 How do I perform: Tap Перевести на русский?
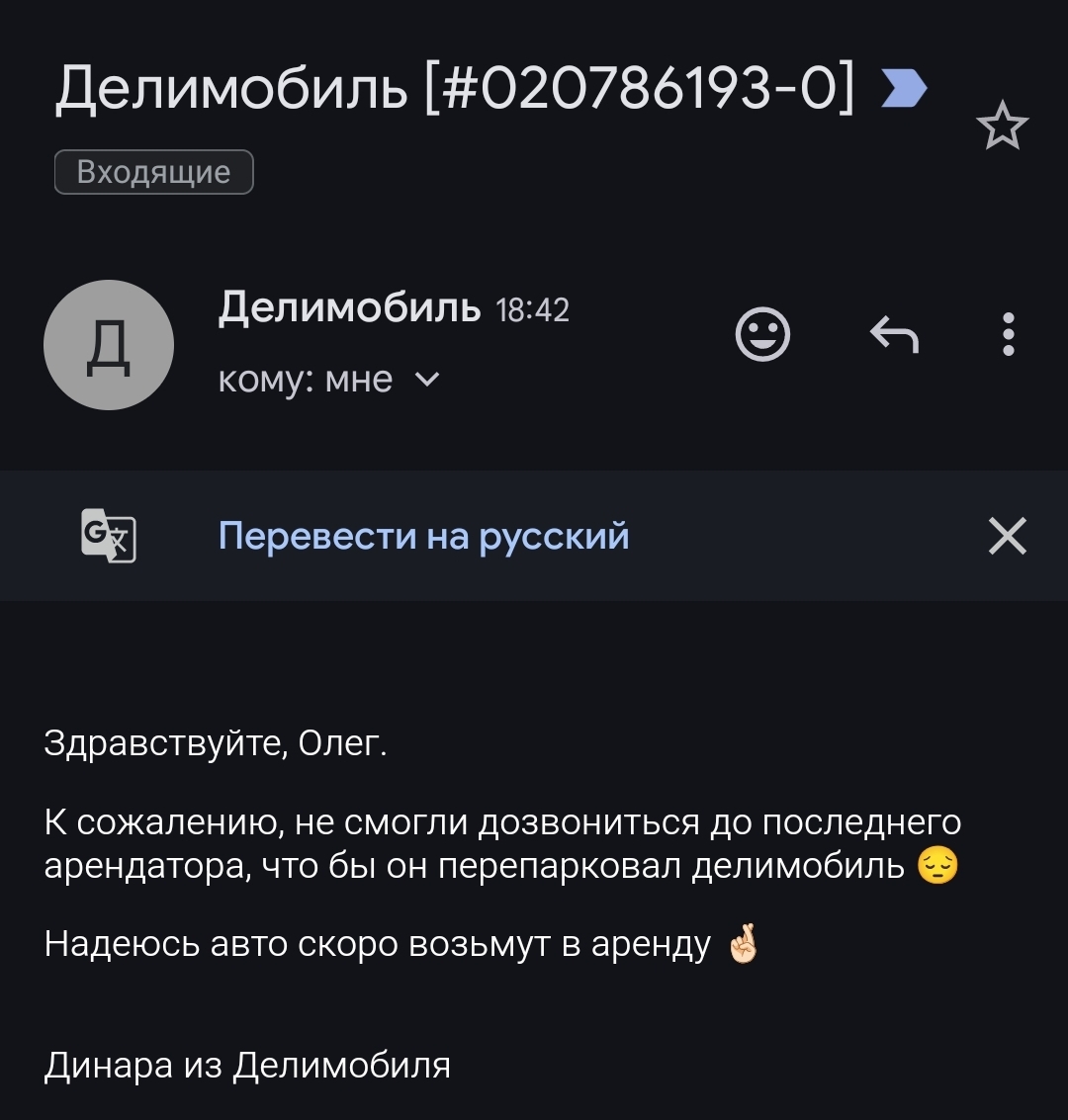423,536
